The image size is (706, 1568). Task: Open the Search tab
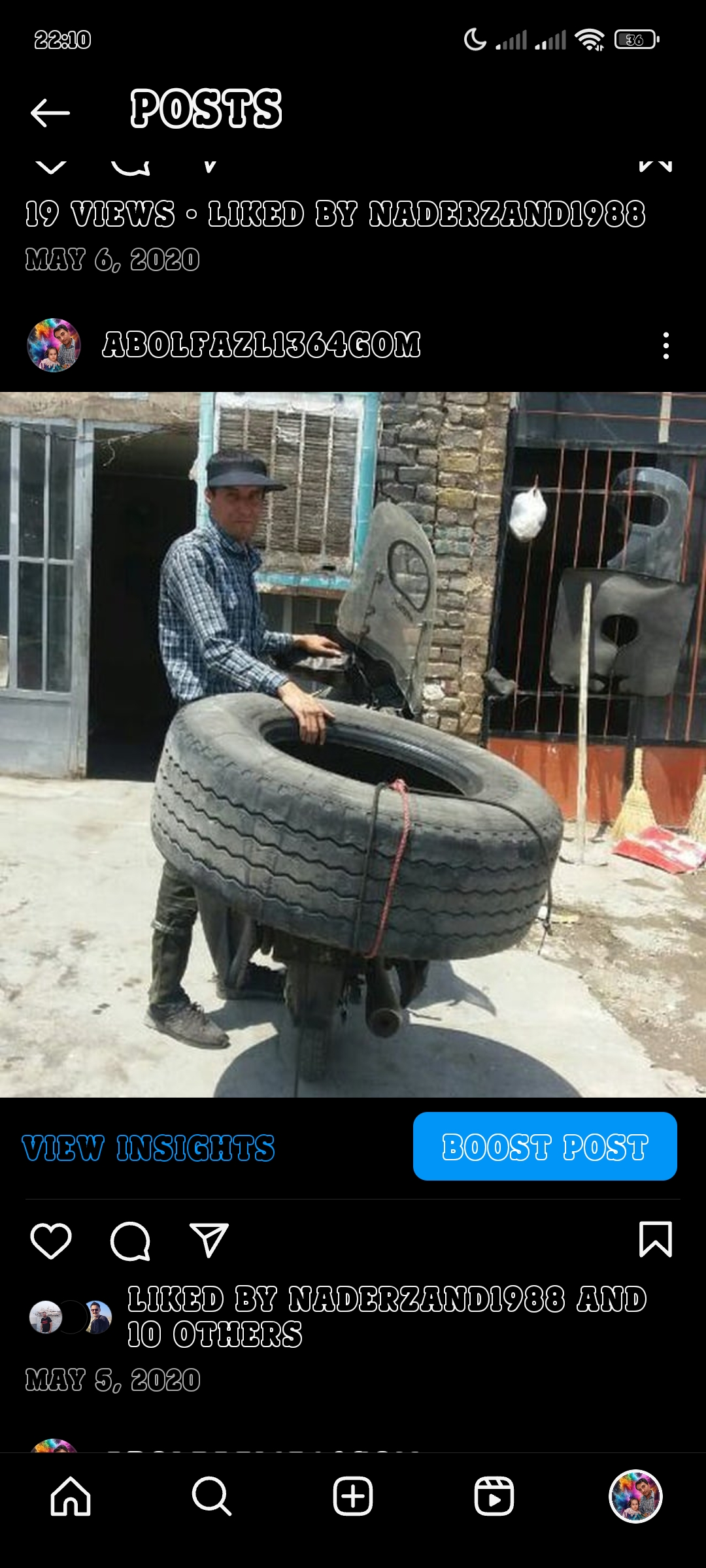212,1496
